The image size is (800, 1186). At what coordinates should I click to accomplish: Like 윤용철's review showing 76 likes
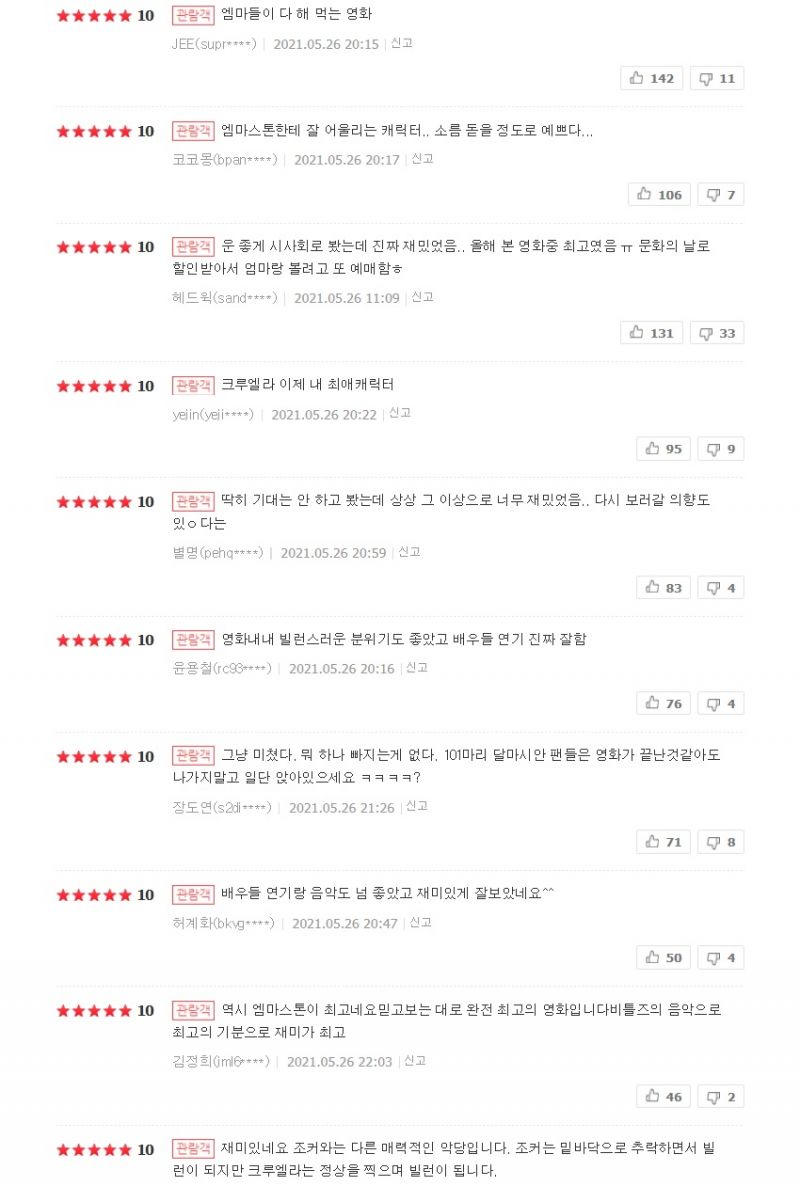tap(663, 704)
